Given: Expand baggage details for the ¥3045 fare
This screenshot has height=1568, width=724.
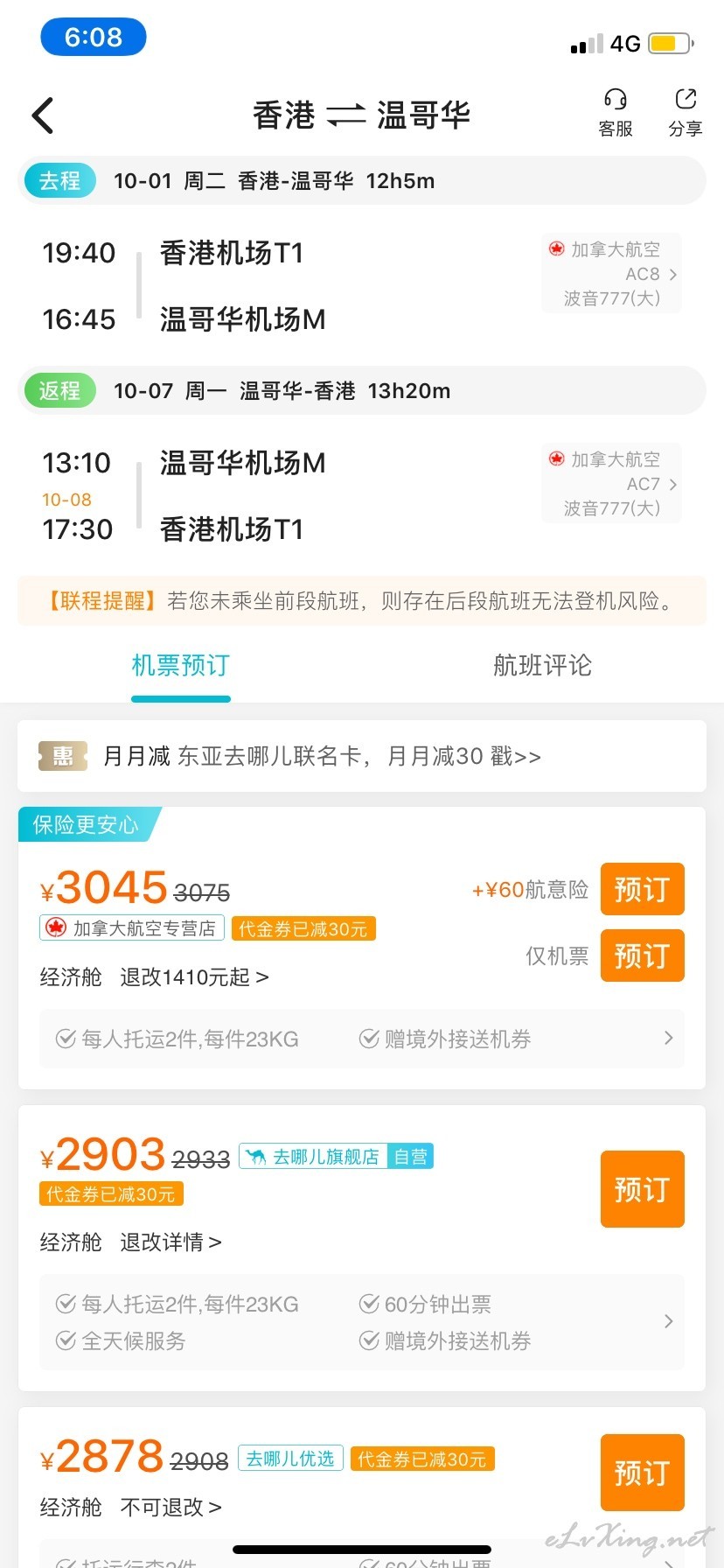Looking at the screenshot, I should click(362, 1039).
